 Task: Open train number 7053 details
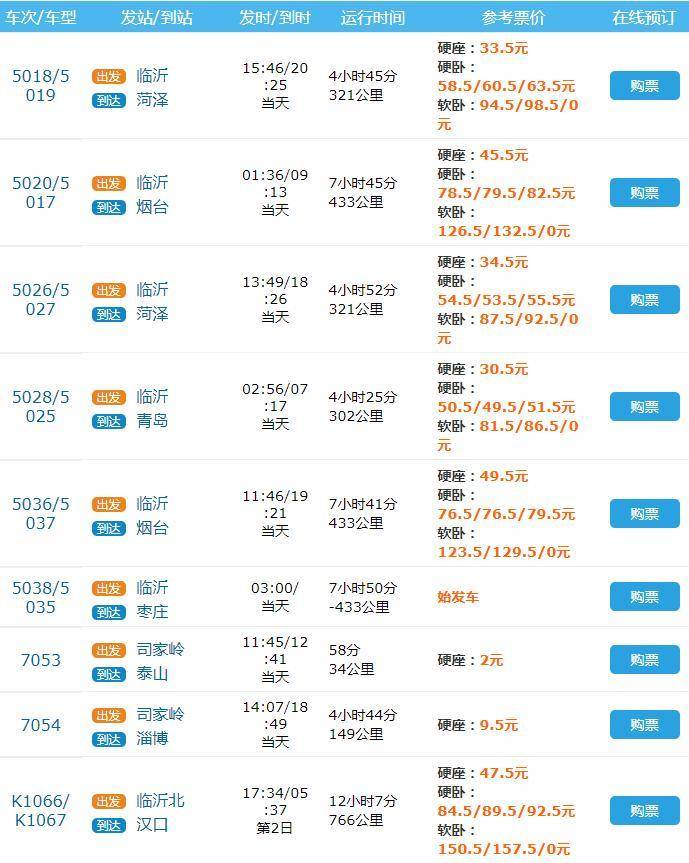point(41,659)
